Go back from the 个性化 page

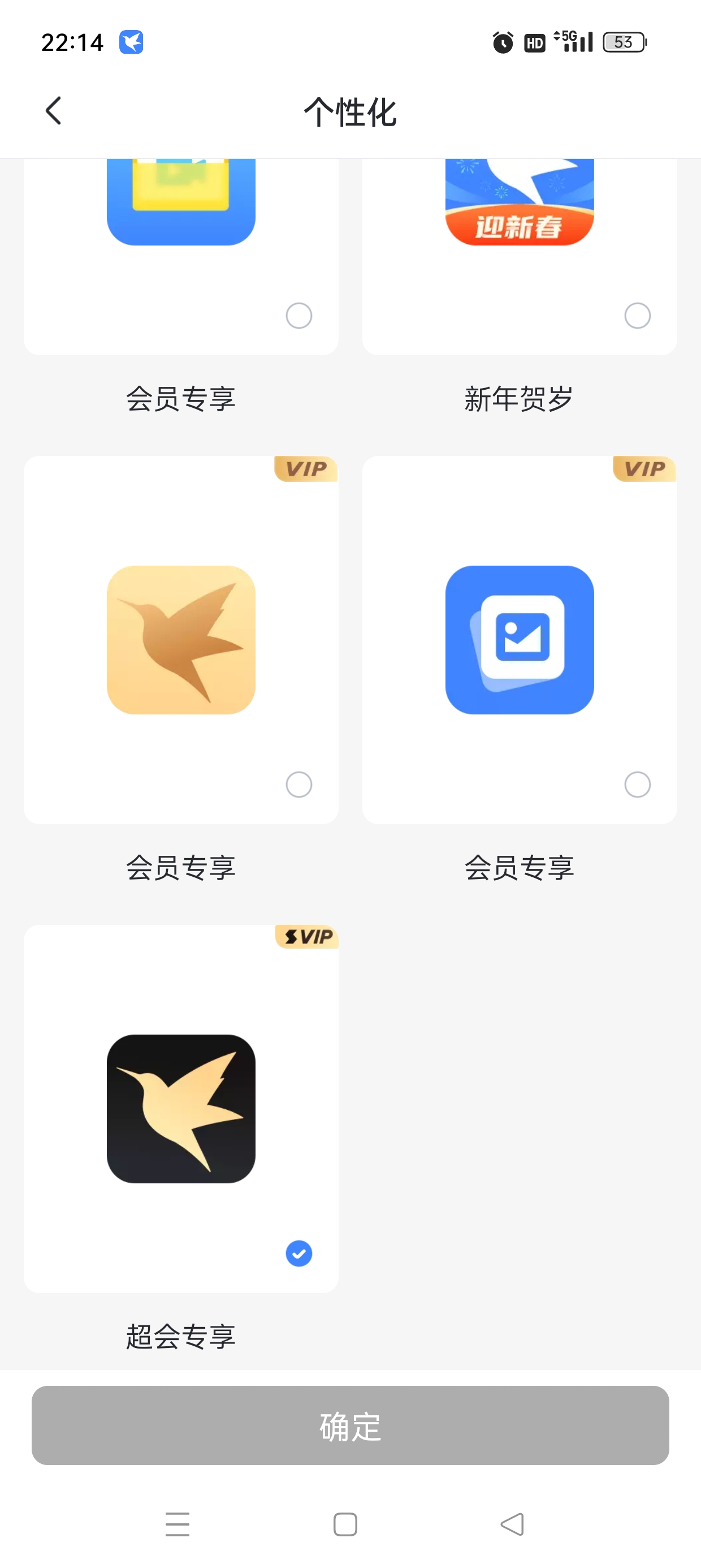[54, 111]
